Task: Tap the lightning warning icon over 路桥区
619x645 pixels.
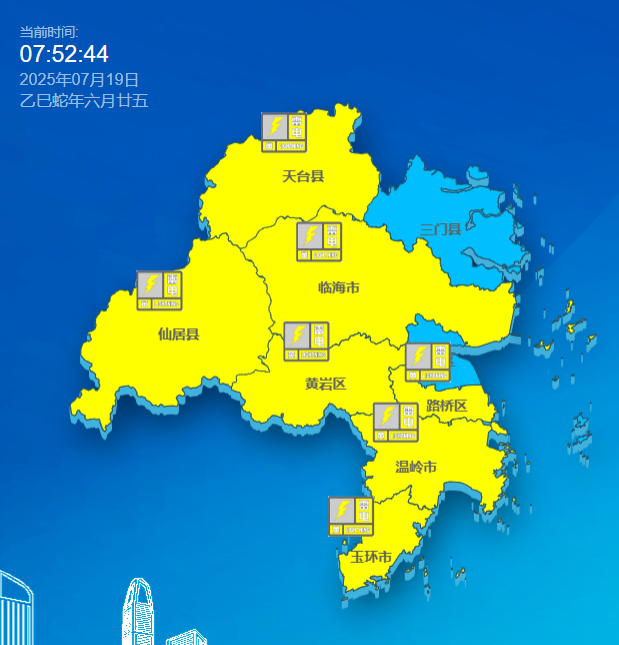Action: pos(428,362)
